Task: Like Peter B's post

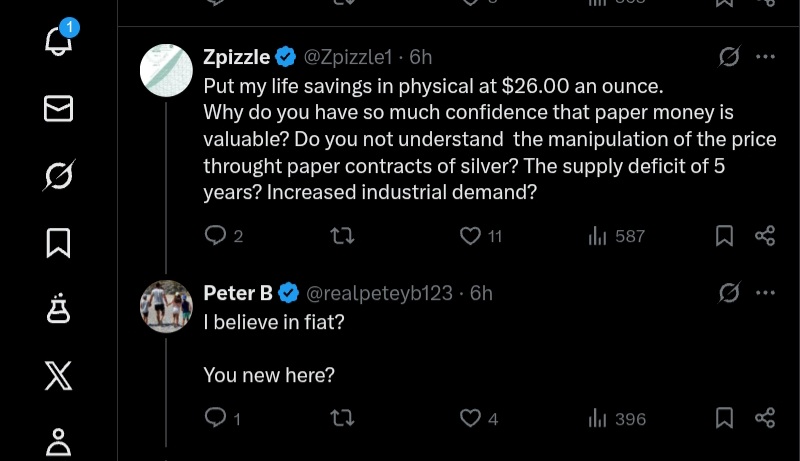Action: pyautogui.click(x=470, y=418)
